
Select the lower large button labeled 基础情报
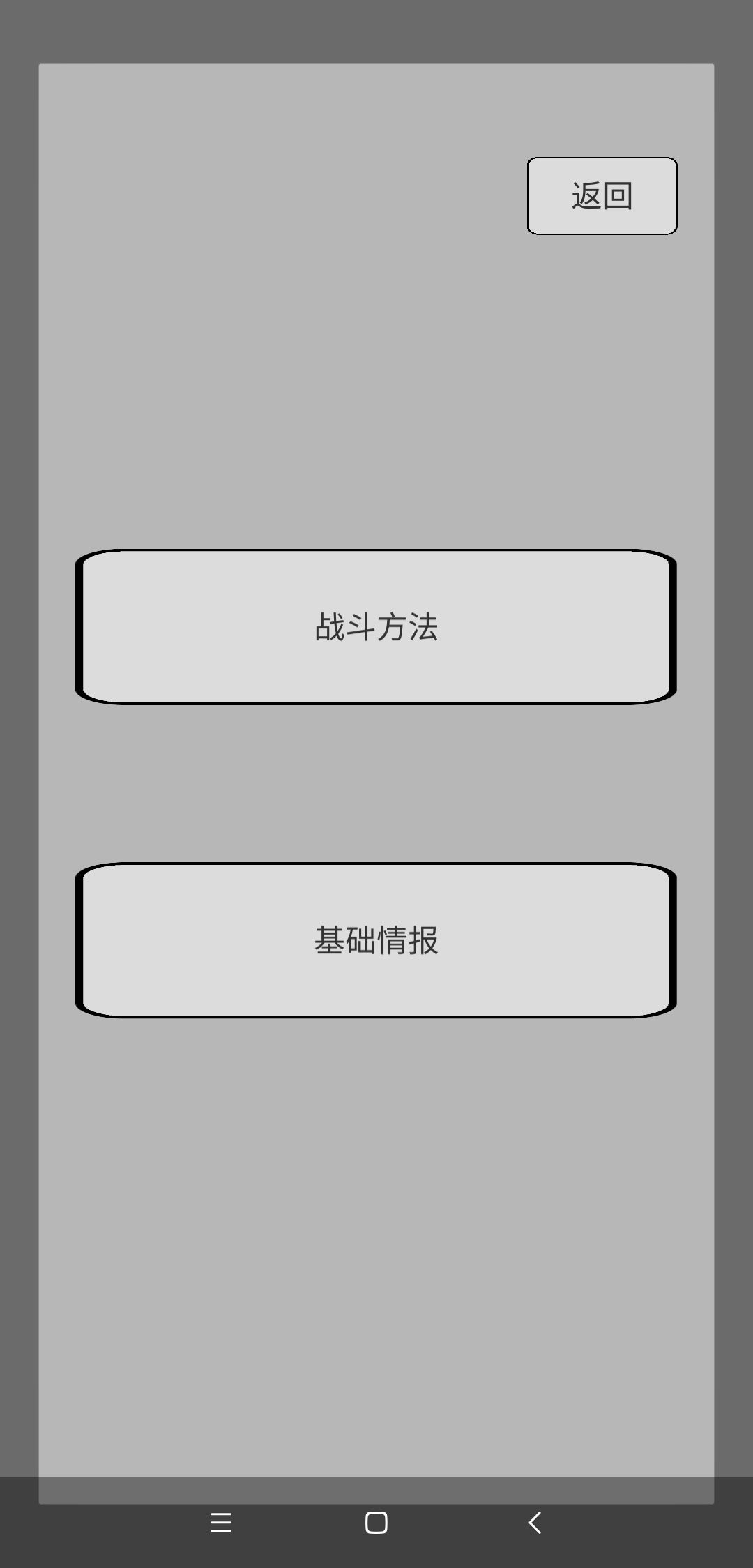376,940
